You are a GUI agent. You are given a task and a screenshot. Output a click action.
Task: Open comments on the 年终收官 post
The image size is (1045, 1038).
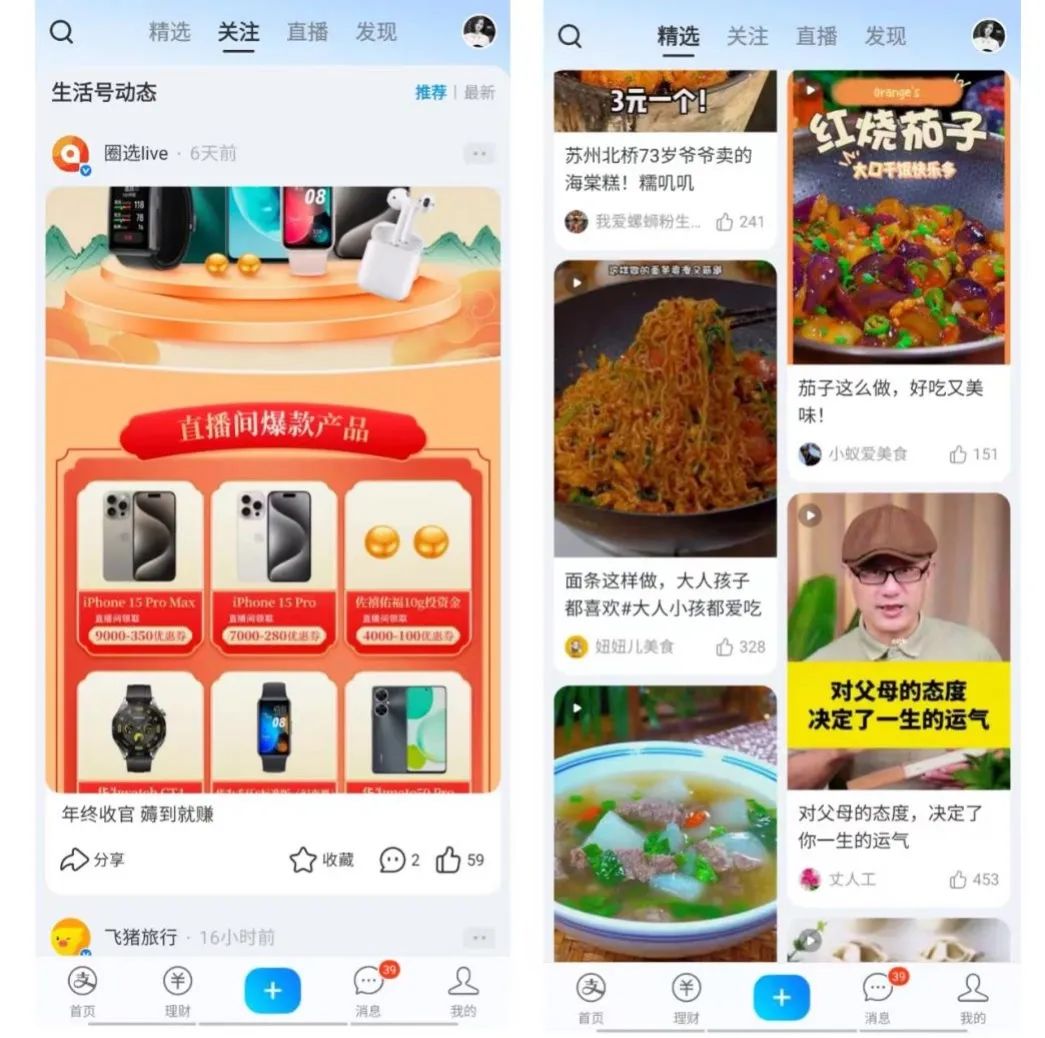click(x=399, y=860)
